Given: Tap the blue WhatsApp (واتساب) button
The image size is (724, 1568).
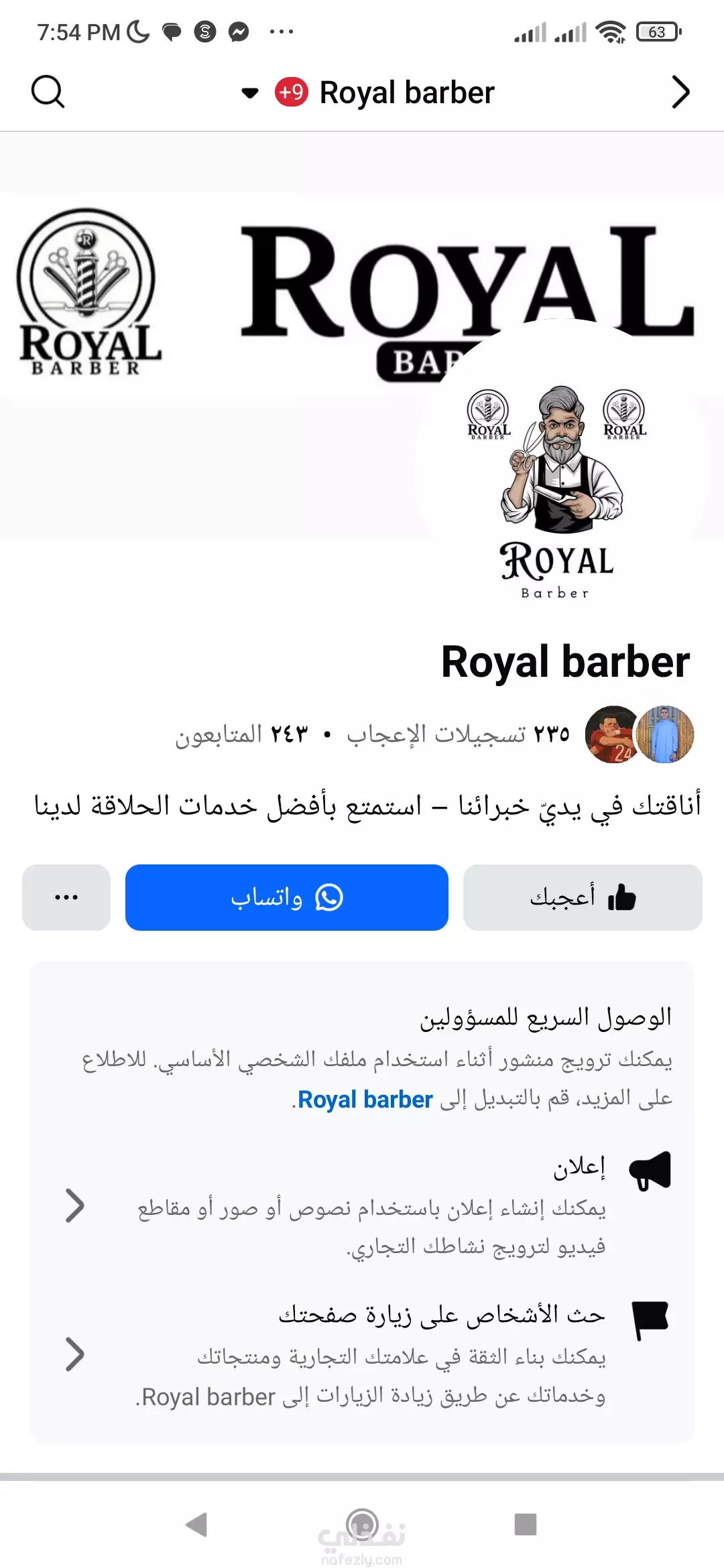Looking at the screenshot, I should (286, 897).
